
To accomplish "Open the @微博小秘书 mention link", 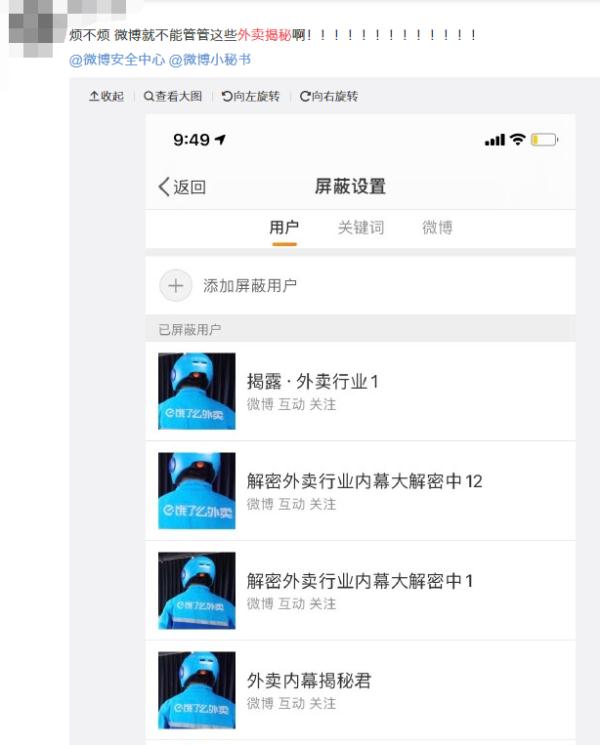I will coord(209,60).
